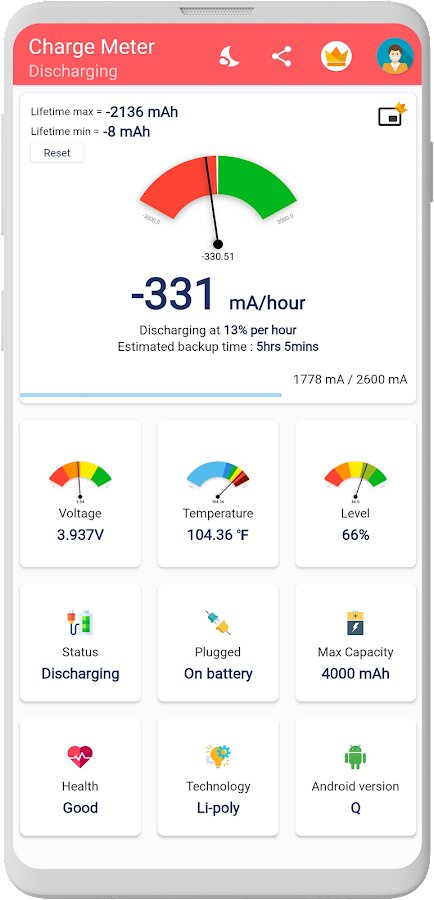Open the picture-in-picture floating window
This screenshot has width=434, height=900.
pyautogui.click(x=392, y=115)
